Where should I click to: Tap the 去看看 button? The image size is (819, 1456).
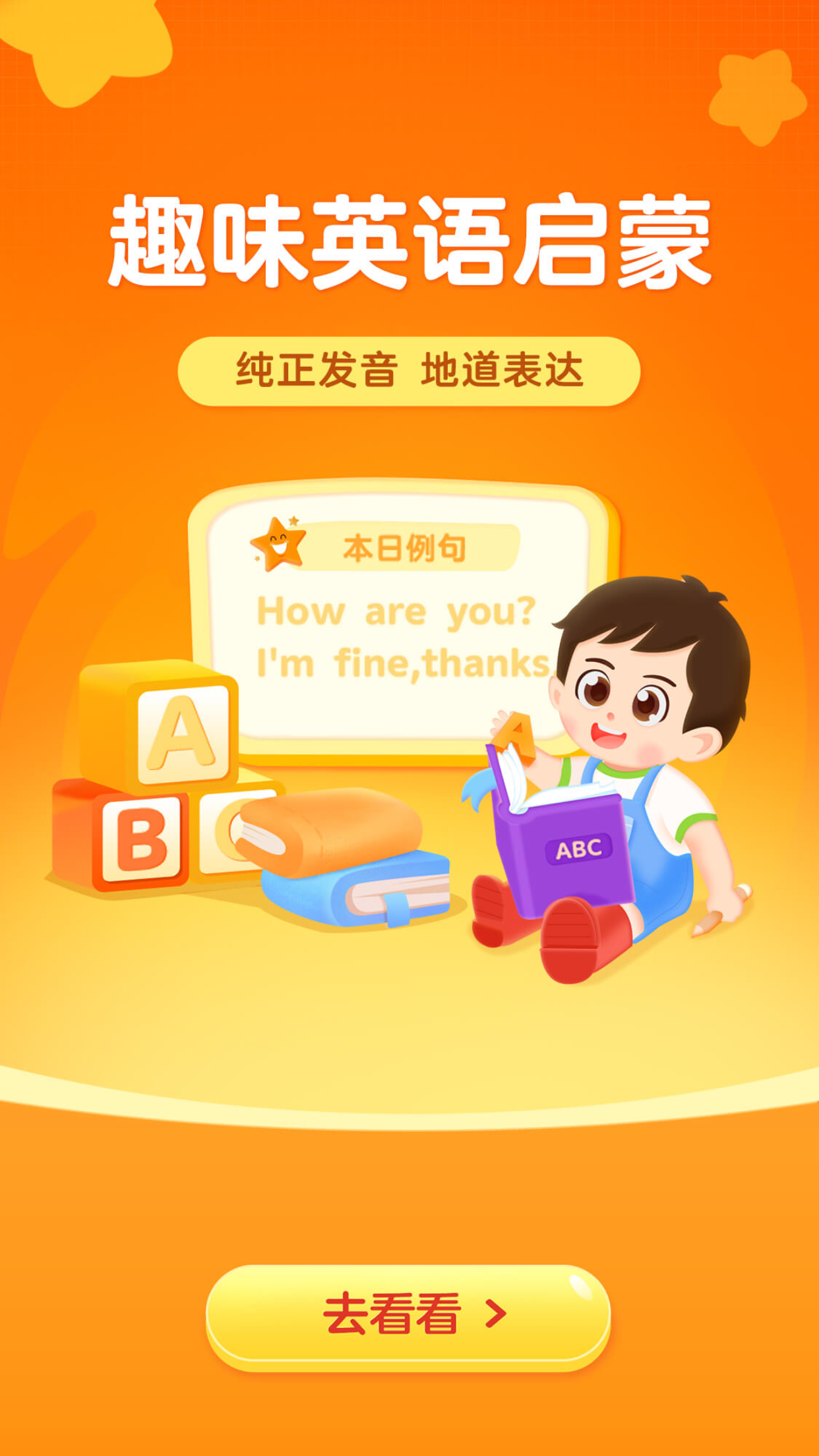[408, 1317]
